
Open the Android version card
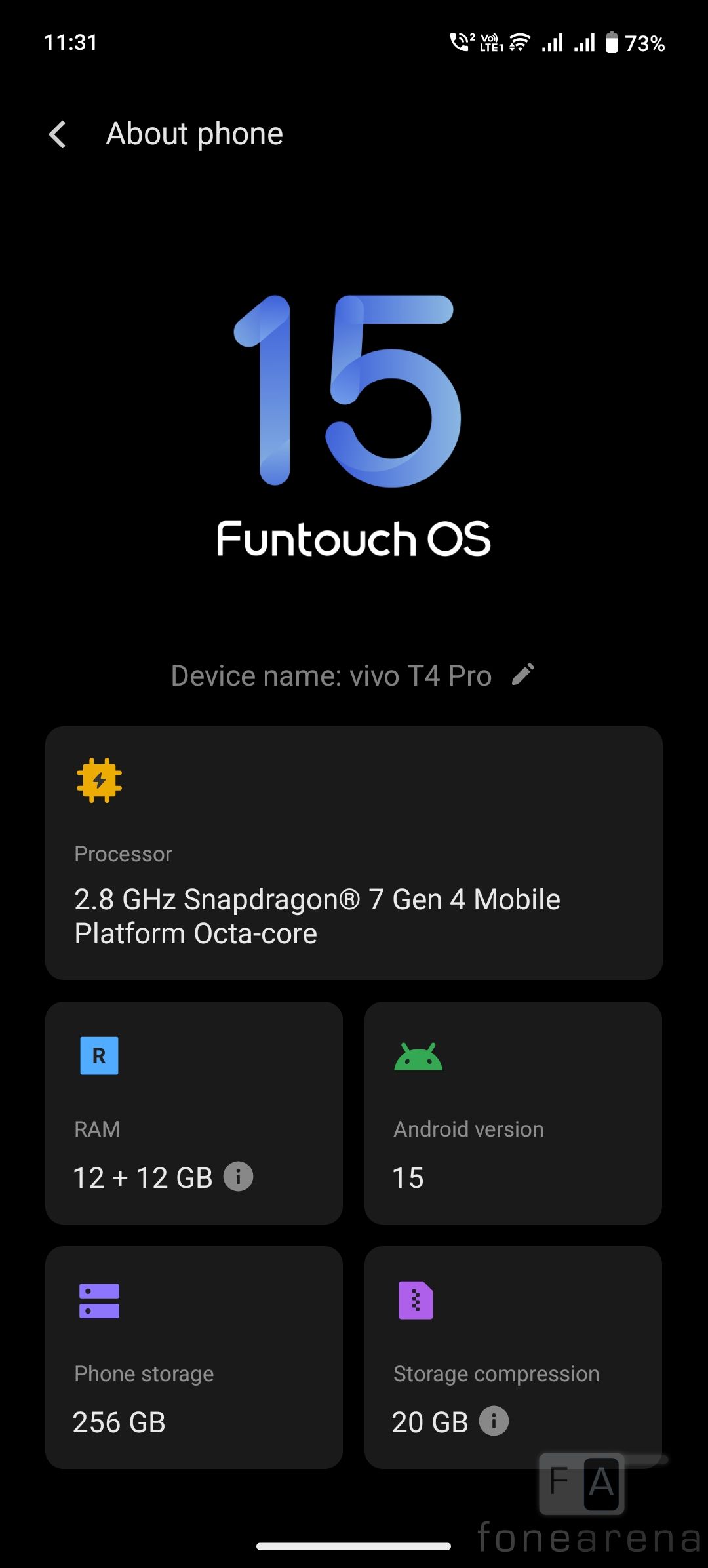(x=513, y=1112)
